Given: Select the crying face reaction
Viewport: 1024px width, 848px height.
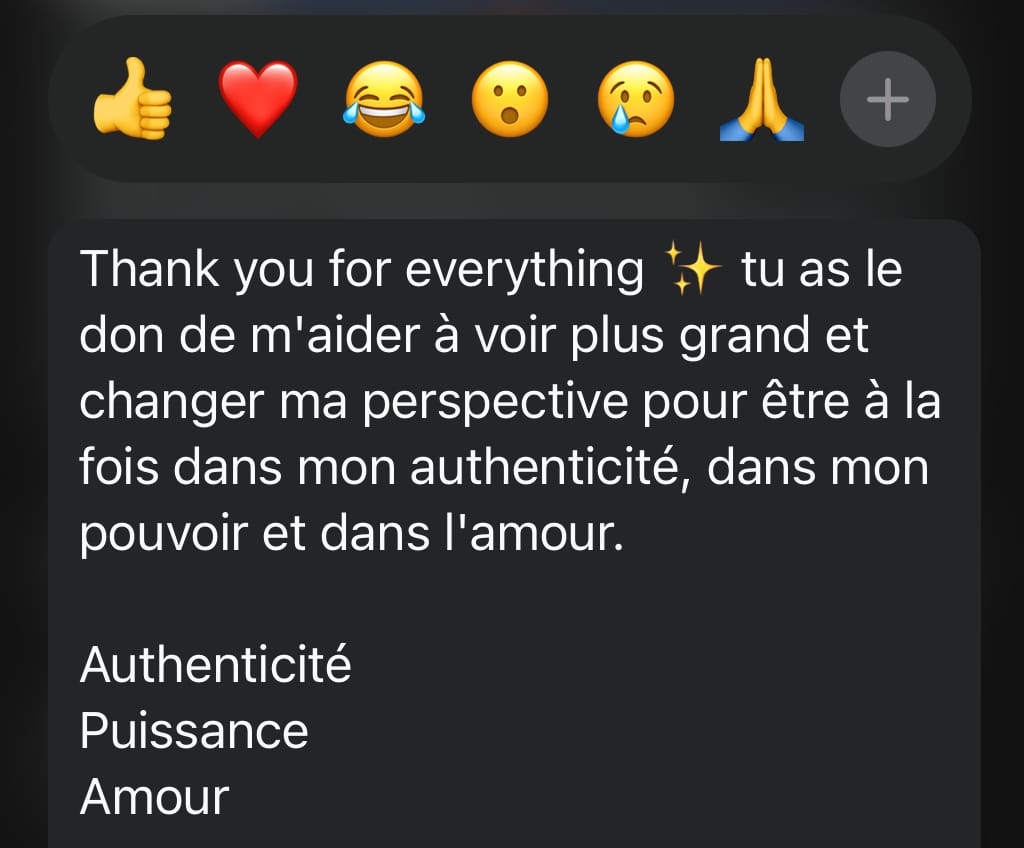Looking at the screenshot, I should pyautogui.click(x=636, y=100).
